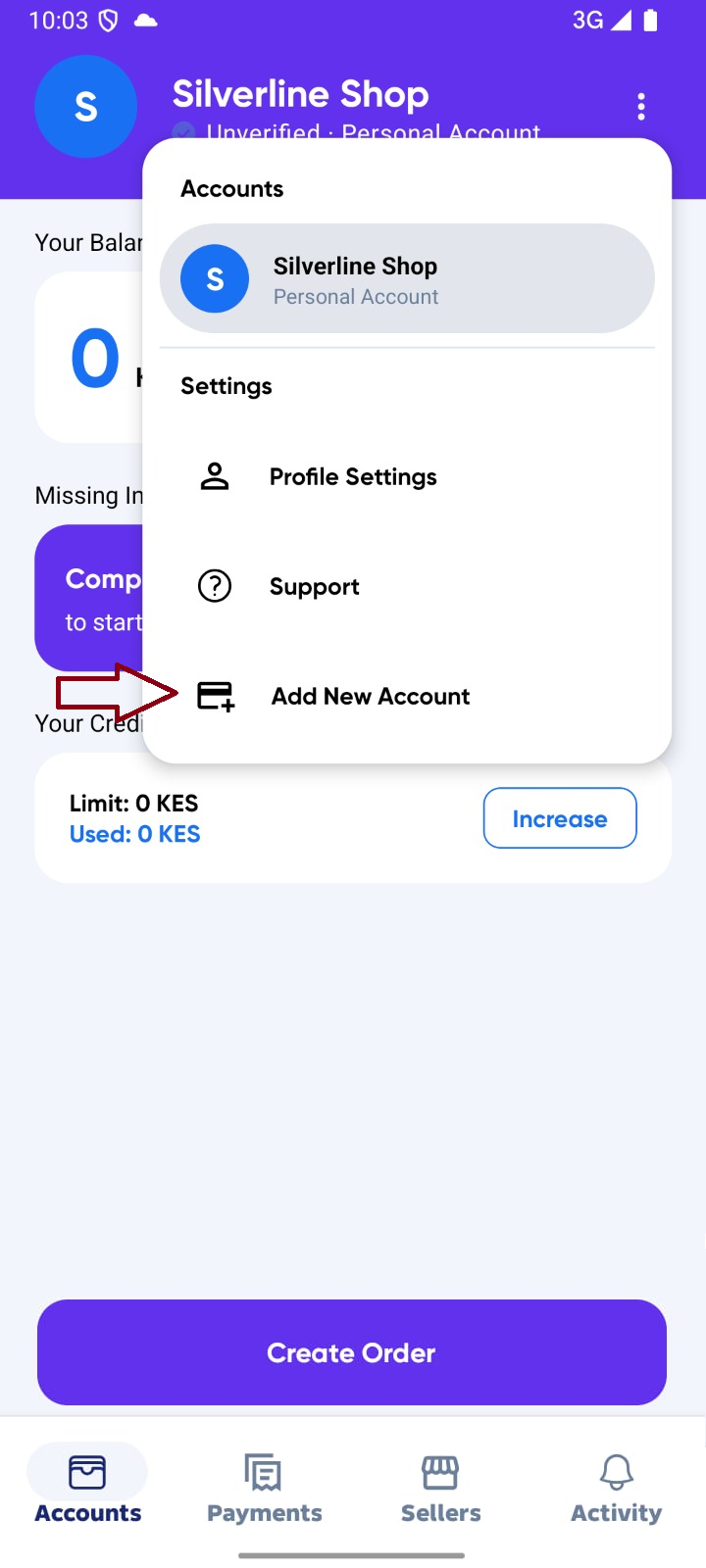706x1568 pixels.
Task: Tap the Accounts wallet icon in bottom navigation
Action: [x=87, y=1471]
